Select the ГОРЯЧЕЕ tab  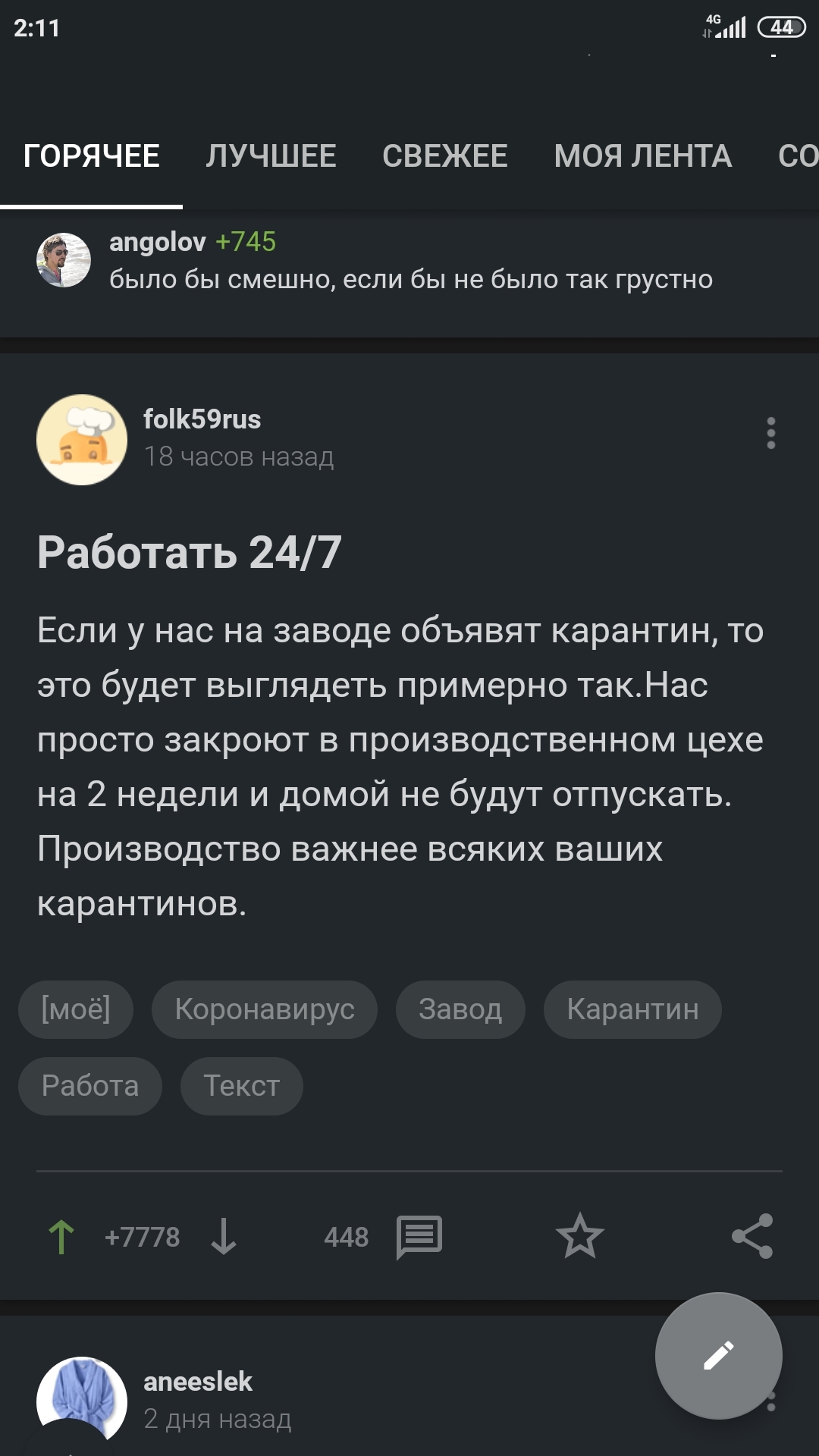tap(91, 155)
